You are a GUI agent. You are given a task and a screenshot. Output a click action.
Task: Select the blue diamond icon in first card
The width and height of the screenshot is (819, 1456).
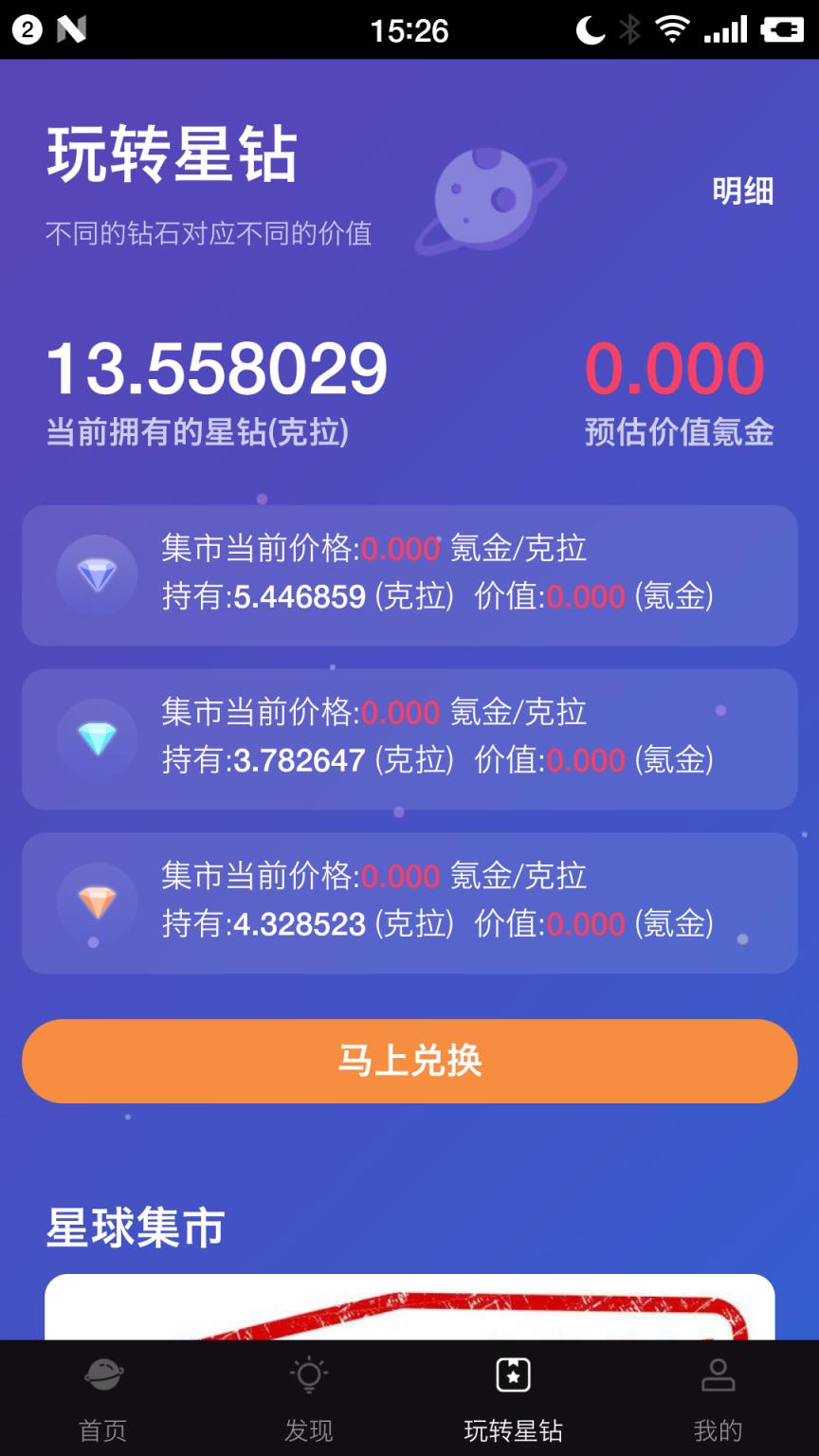[96, 574]
